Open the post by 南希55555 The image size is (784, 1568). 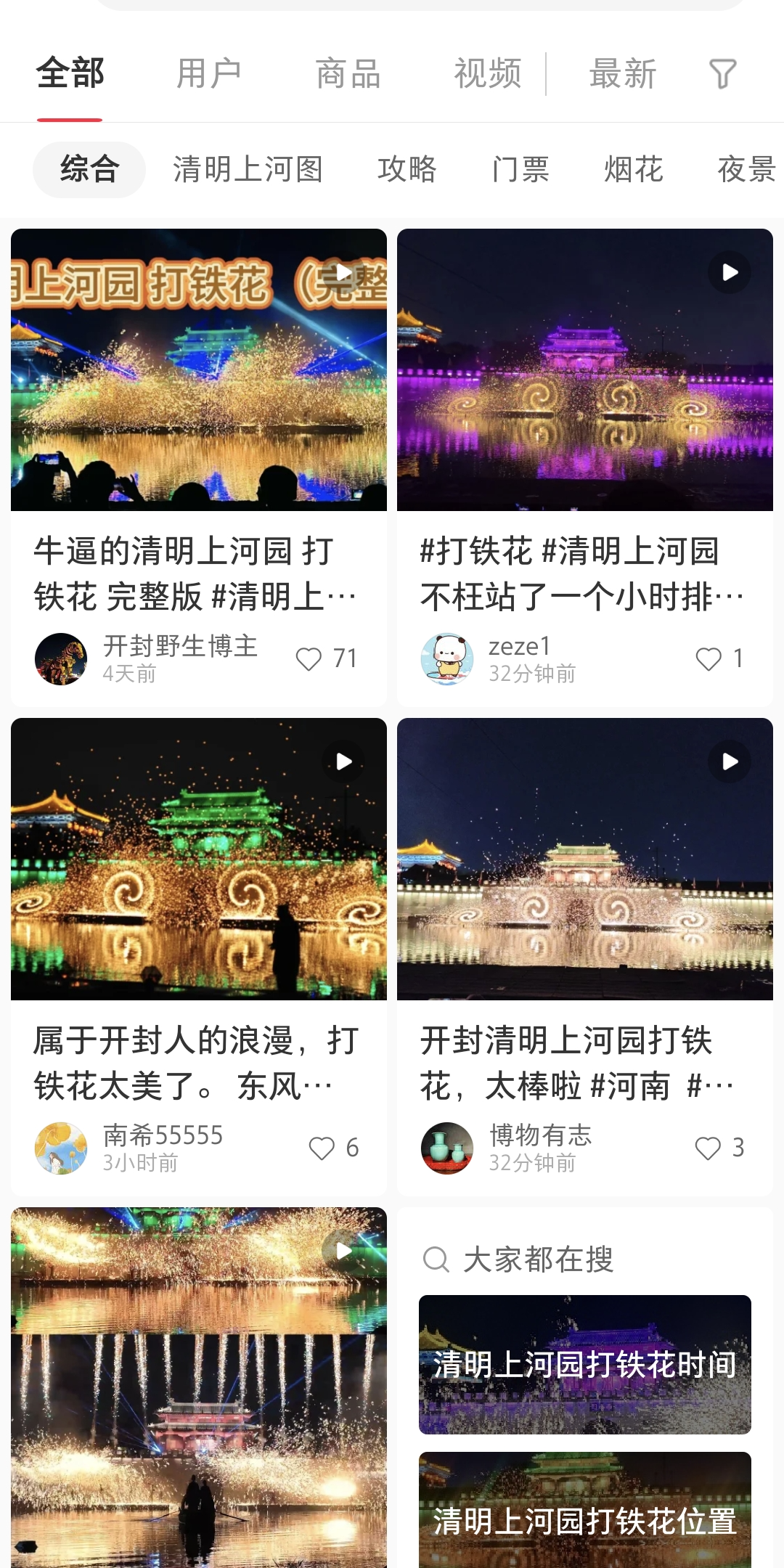(199, 859)
